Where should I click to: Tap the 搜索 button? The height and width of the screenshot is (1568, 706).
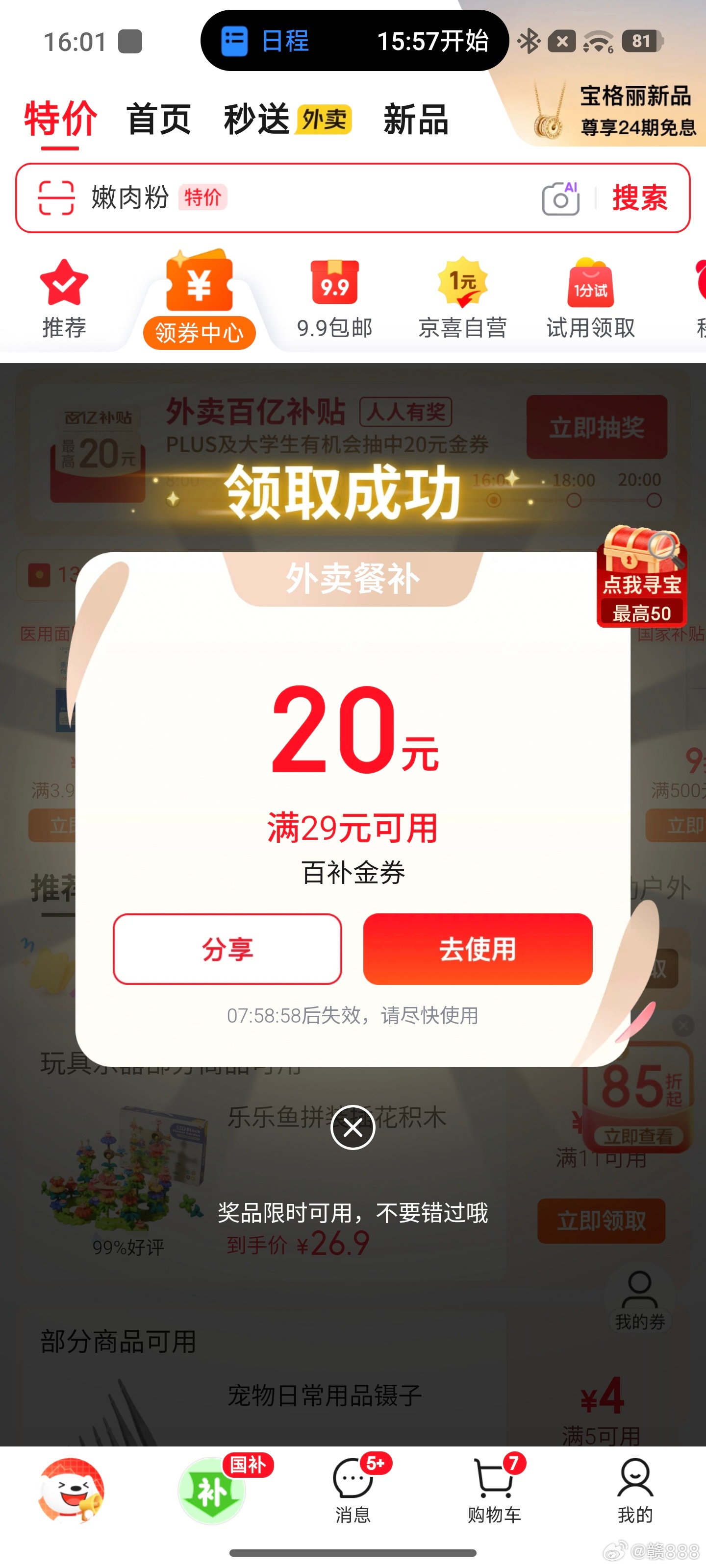640,198
